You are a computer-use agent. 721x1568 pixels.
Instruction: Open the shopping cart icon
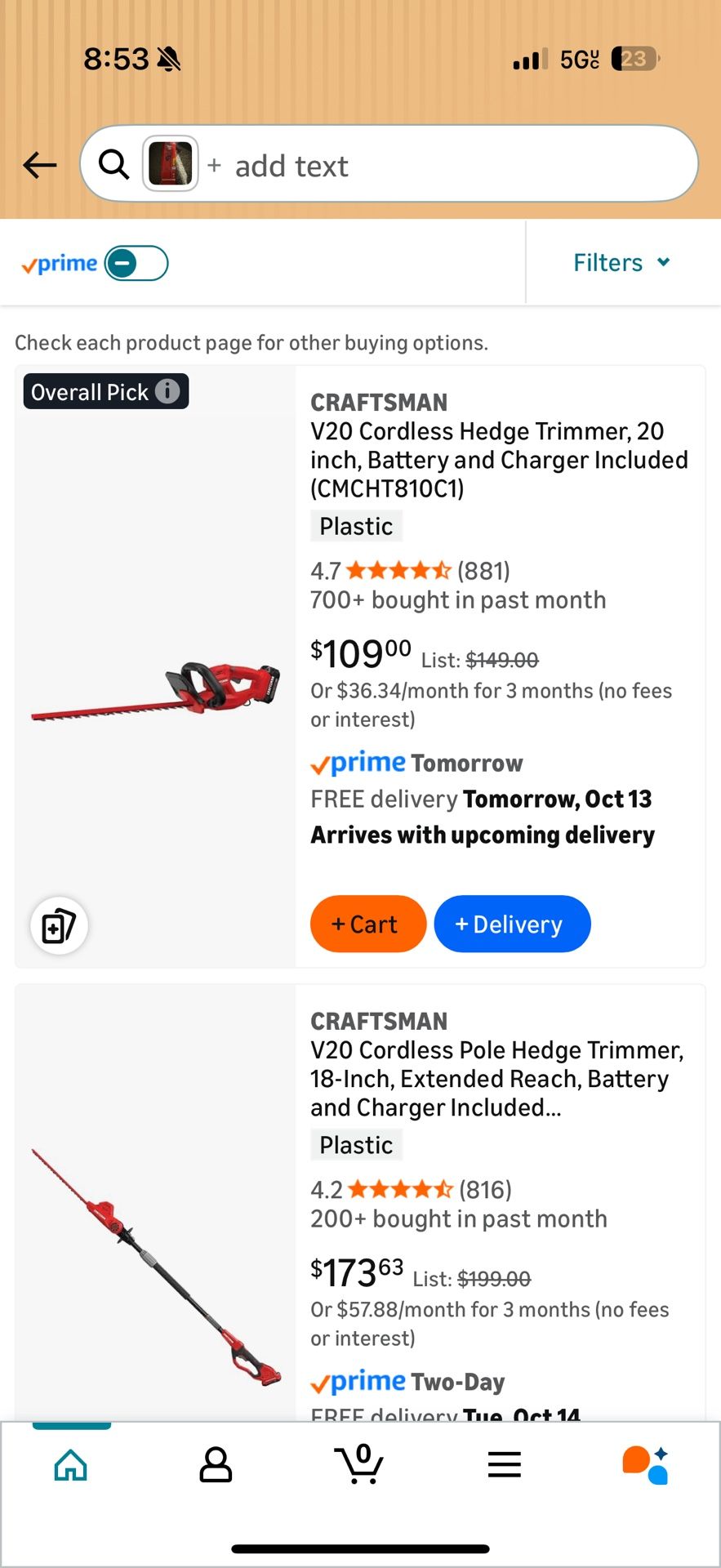pos(360,1462)
